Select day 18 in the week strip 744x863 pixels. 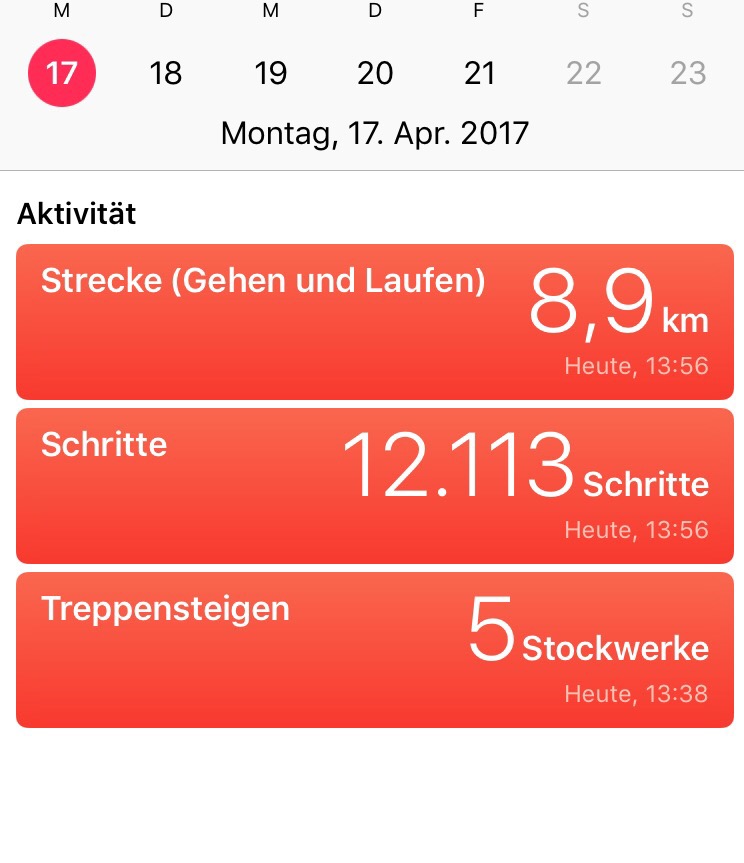point(166,73)
